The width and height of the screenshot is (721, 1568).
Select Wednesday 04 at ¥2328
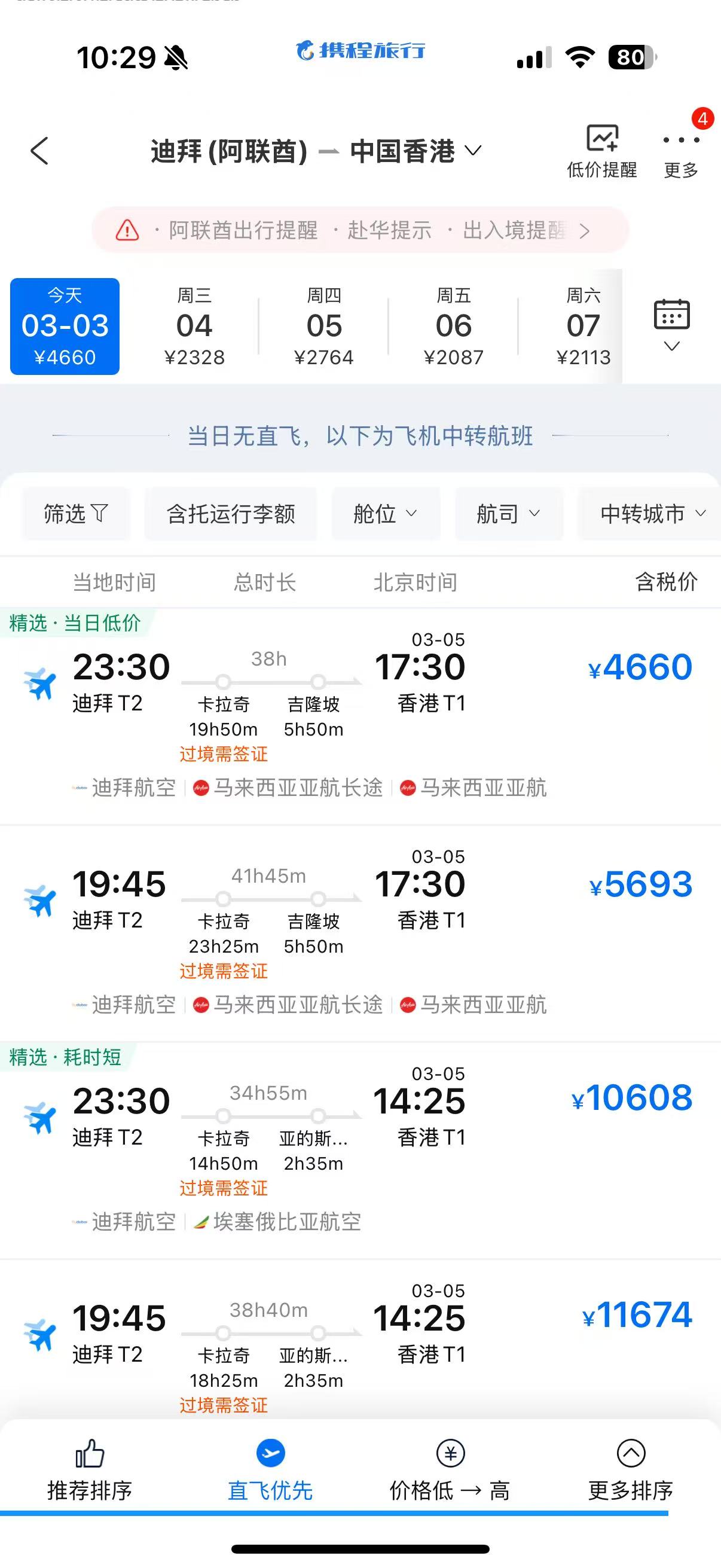coord(194,327)
